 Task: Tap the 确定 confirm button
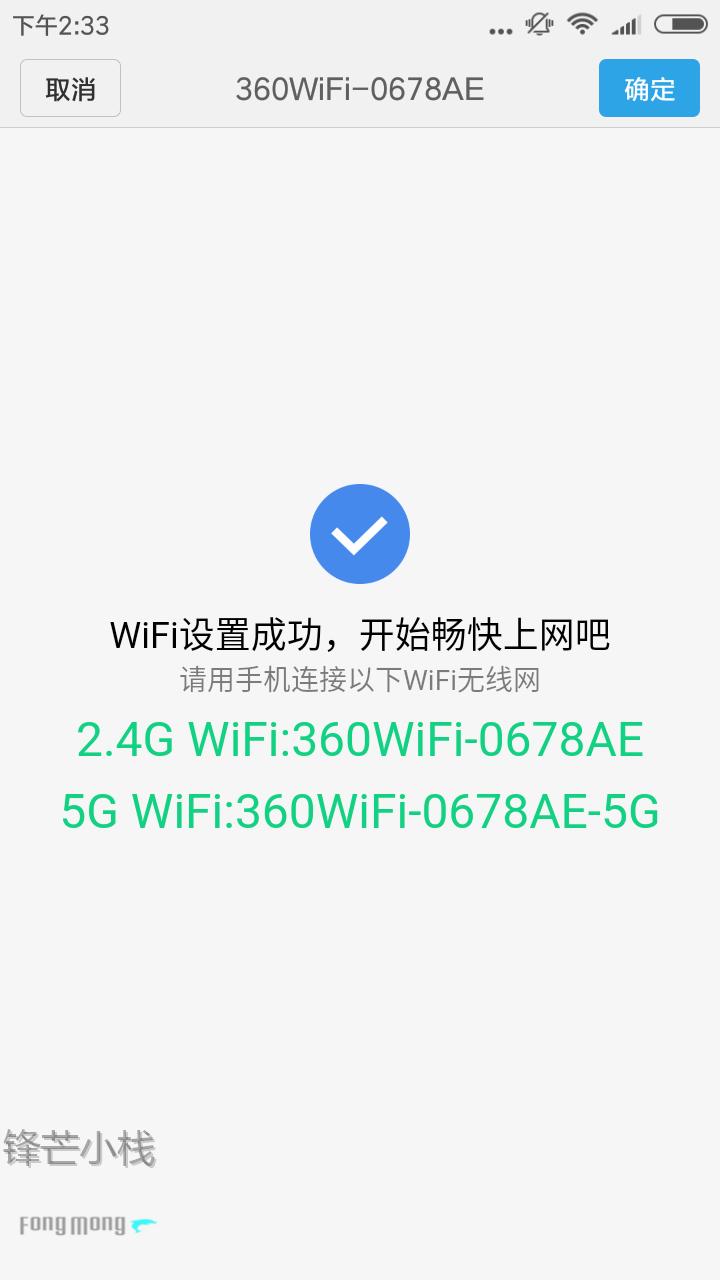point(649,88)
